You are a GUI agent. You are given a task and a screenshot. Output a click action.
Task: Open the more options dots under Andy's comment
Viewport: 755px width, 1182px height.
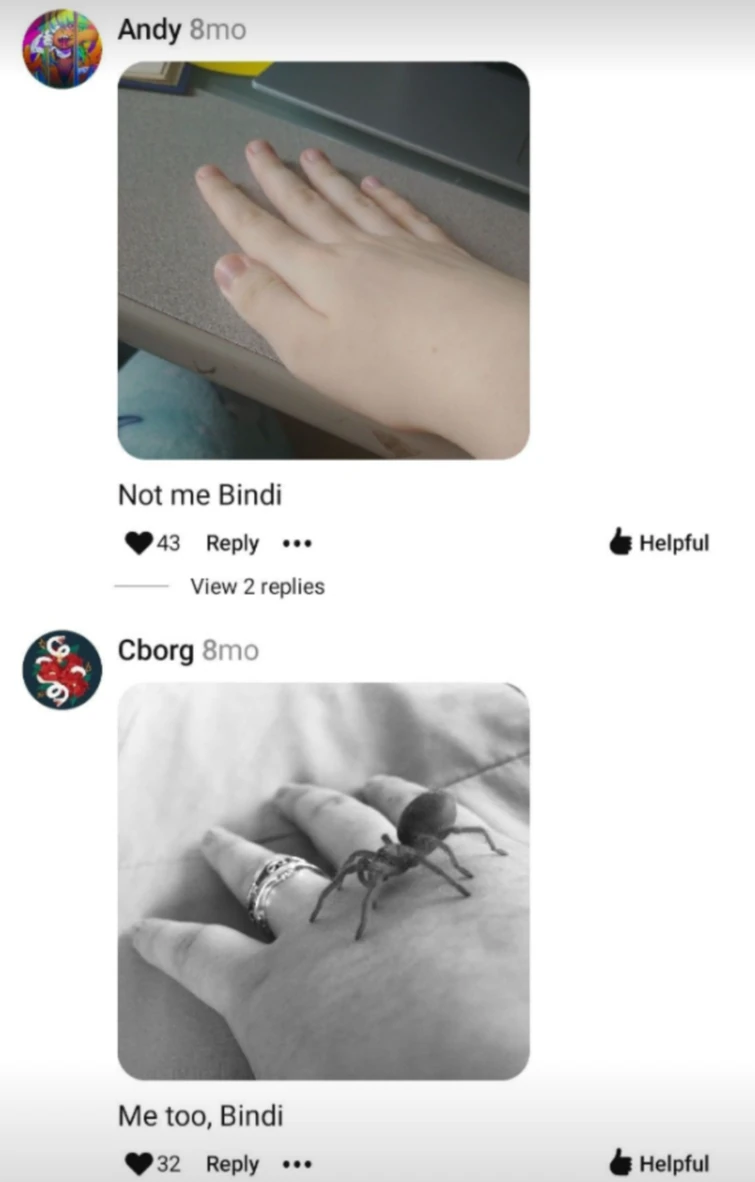pyautogui.click(x=297, y=544)
